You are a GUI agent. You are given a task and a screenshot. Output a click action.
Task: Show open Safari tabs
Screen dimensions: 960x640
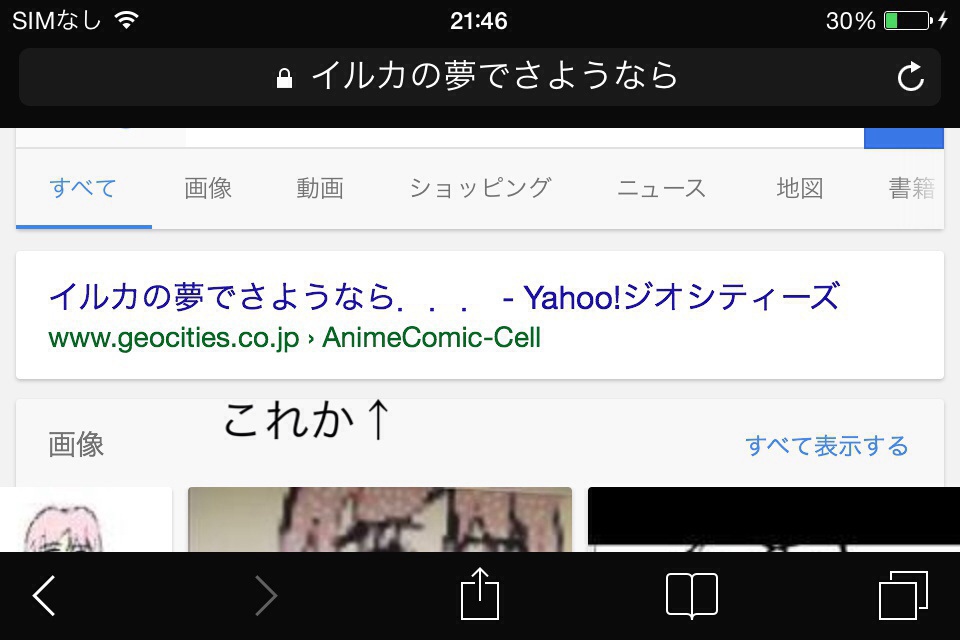coord(903,596)
